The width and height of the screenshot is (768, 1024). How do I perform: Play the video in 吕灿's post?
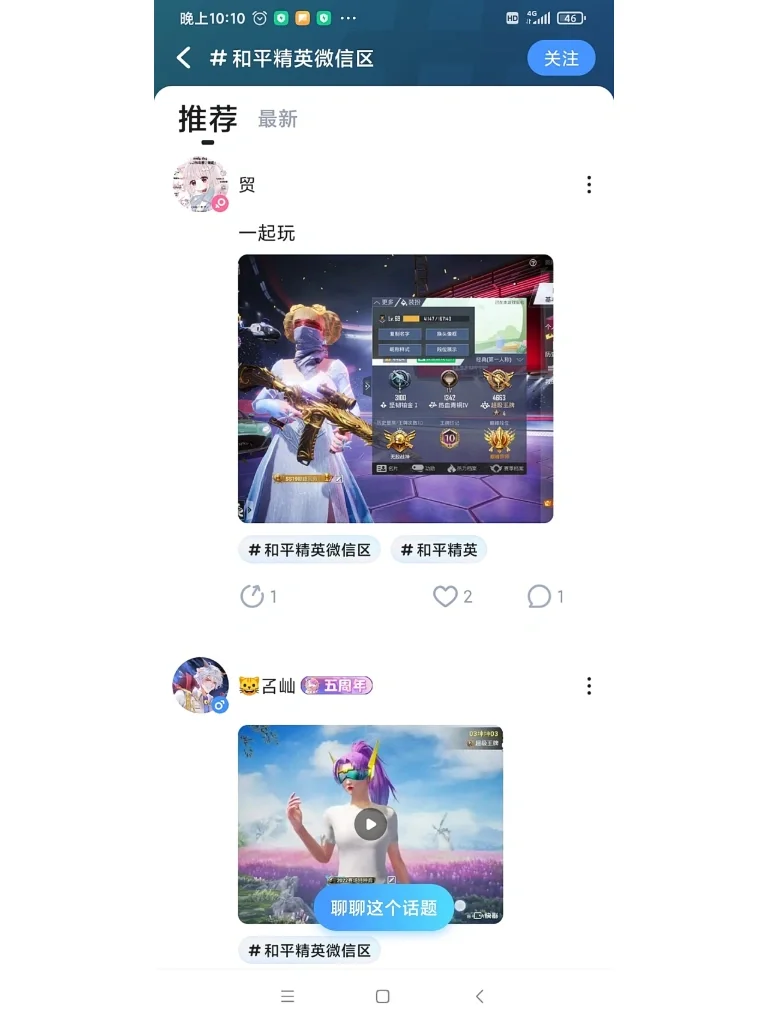point(370,824)
